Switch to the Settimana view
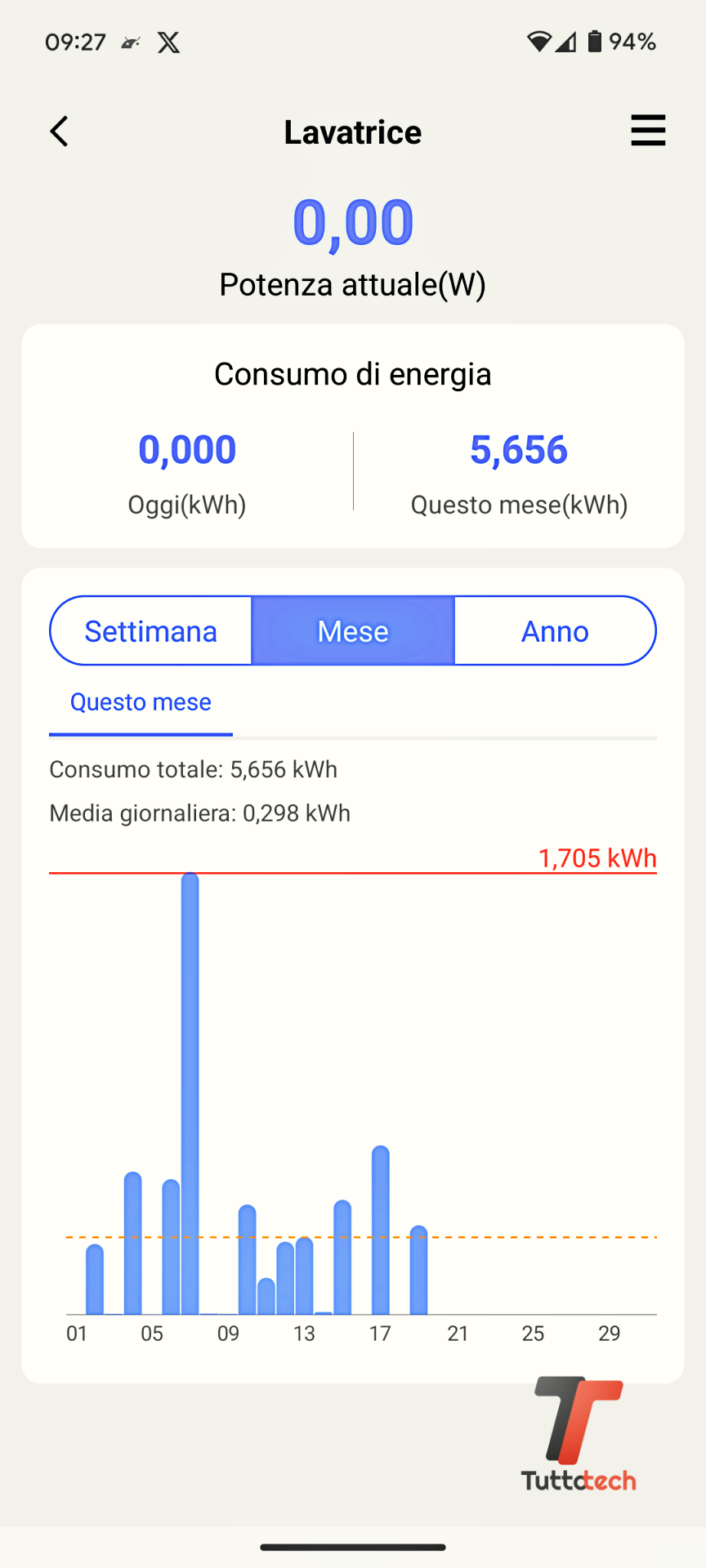Viewport: 706px width, 1568px height. click(151, 631)
